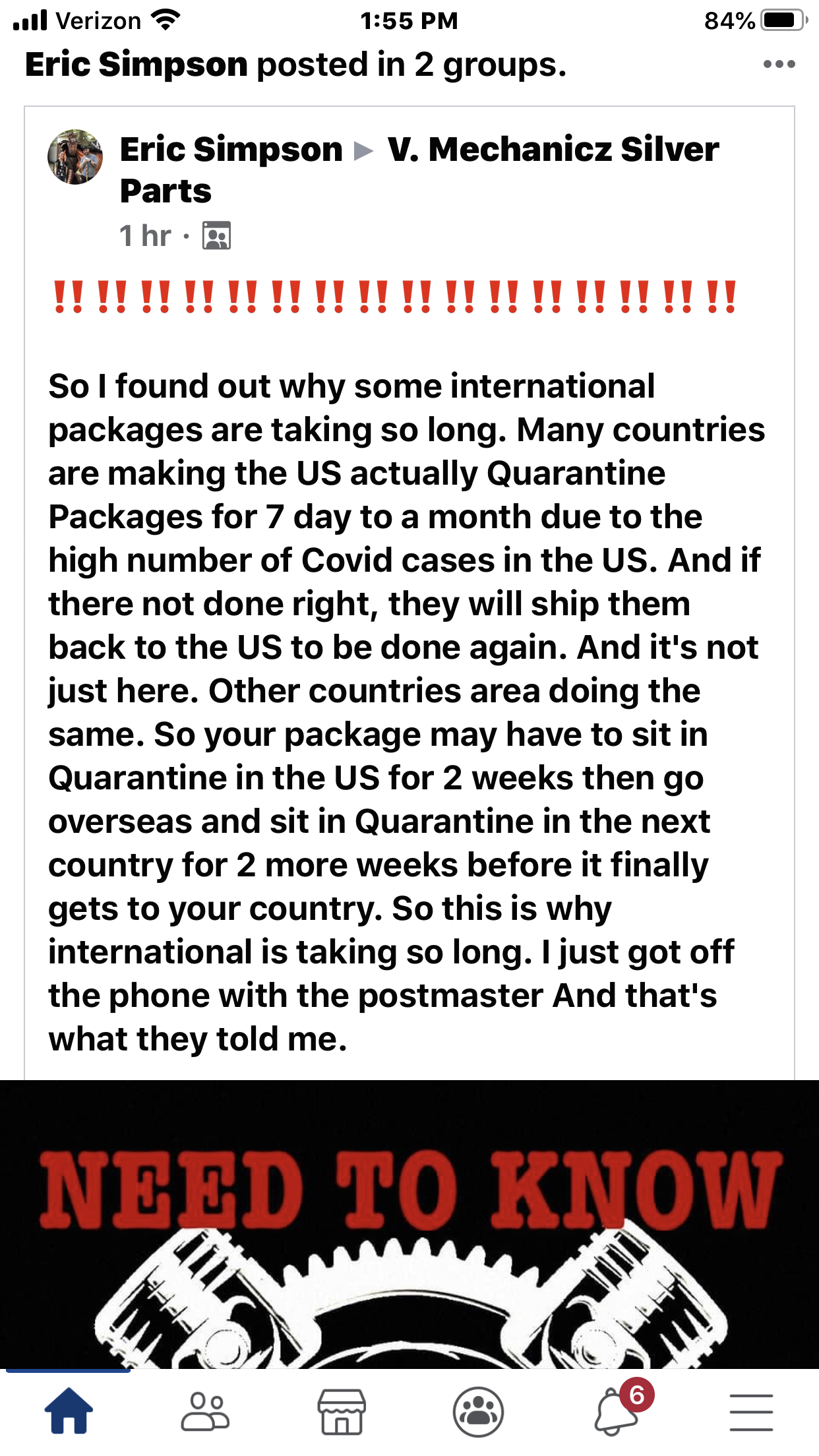Open the notifications bell
Viewport: 819px width, 1456px height.
[617, 1411]
